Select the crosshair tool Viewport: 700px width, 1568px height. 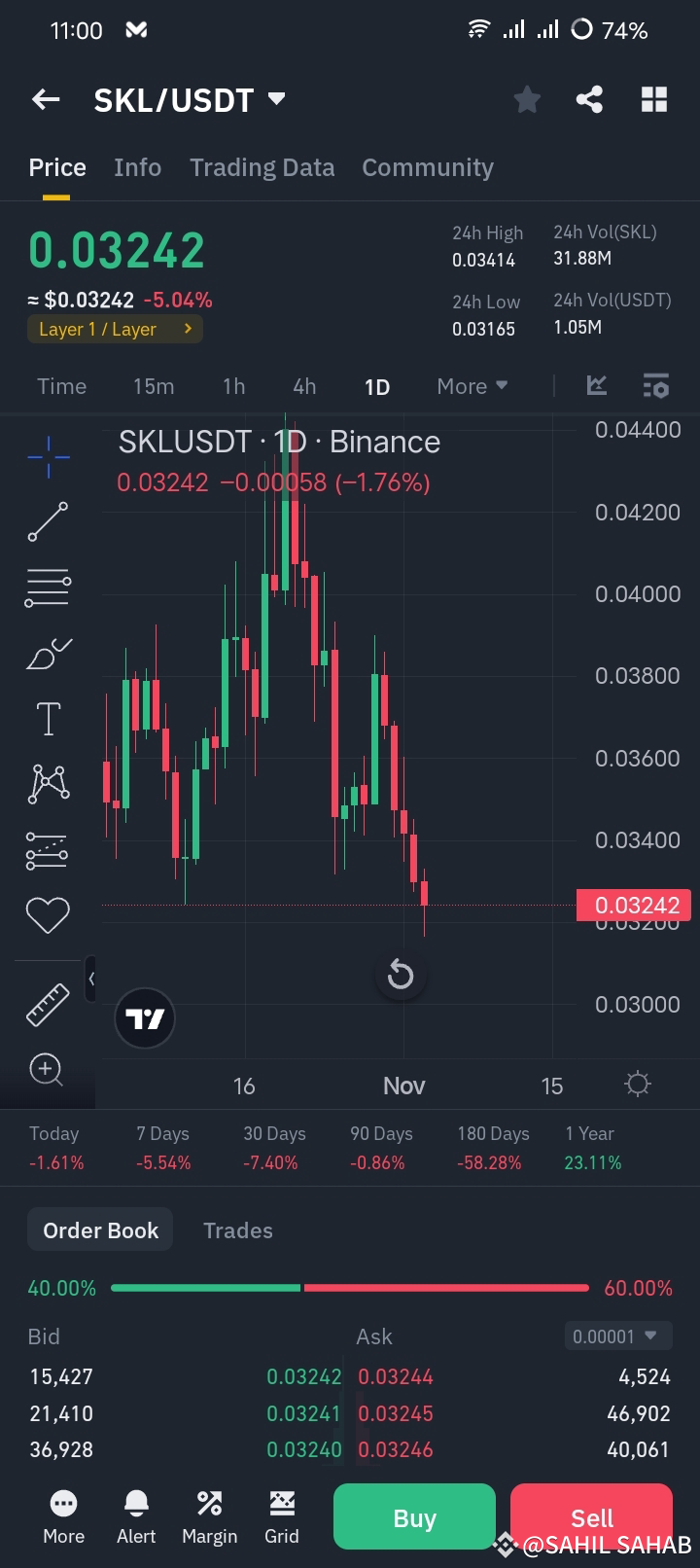(x=48, y=455)
